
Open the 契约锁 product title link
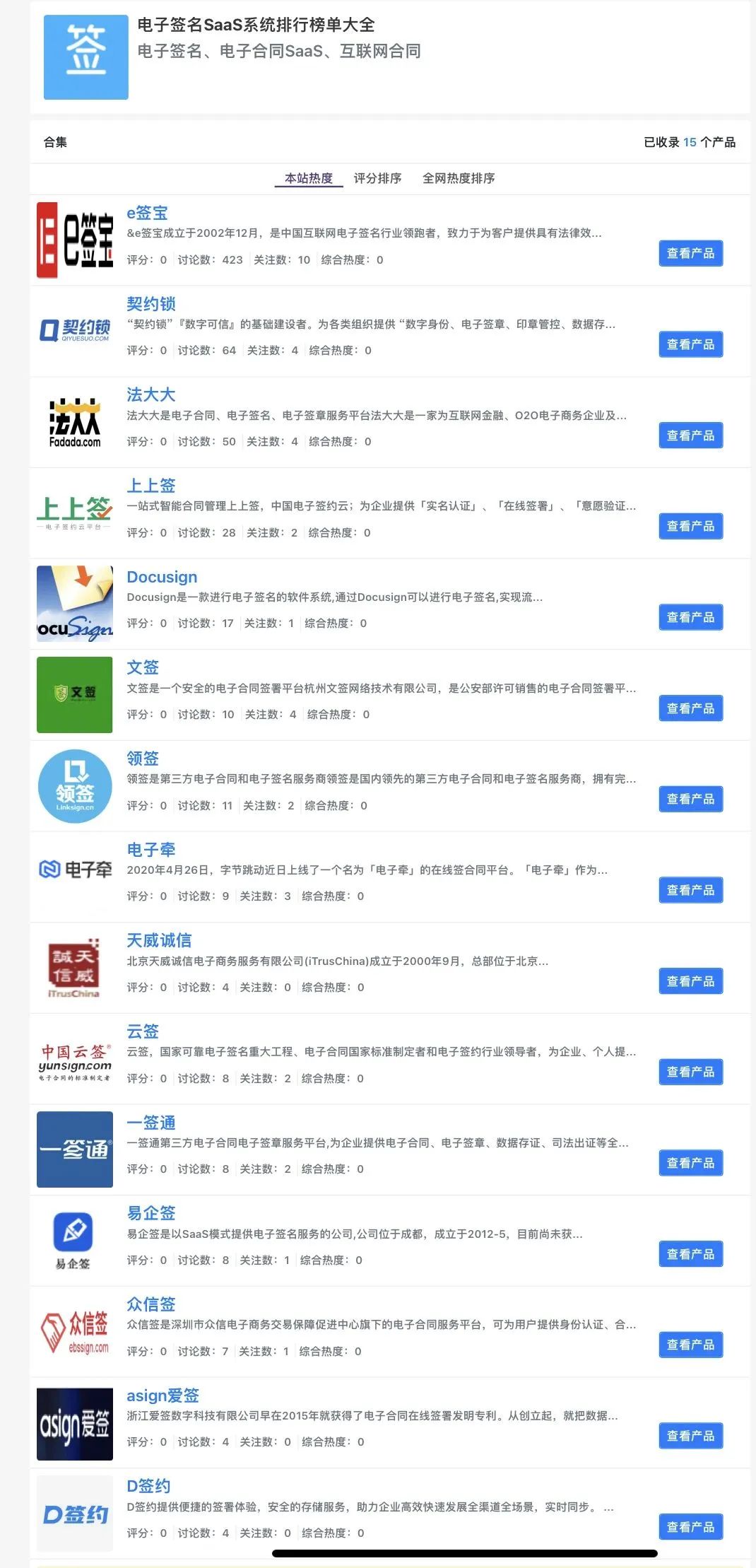coord(151,304)
